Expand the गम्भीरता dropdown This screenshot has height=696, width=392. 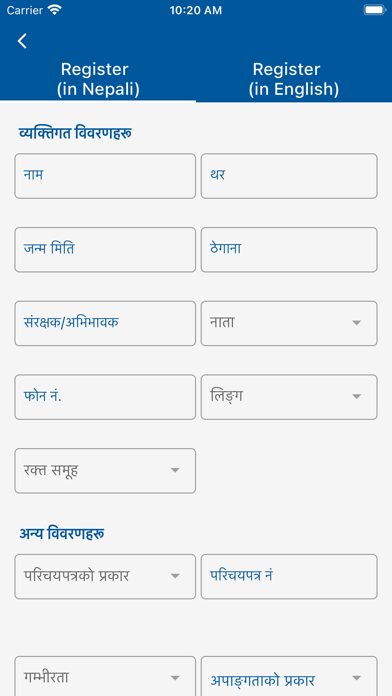(x=105, y=676)
